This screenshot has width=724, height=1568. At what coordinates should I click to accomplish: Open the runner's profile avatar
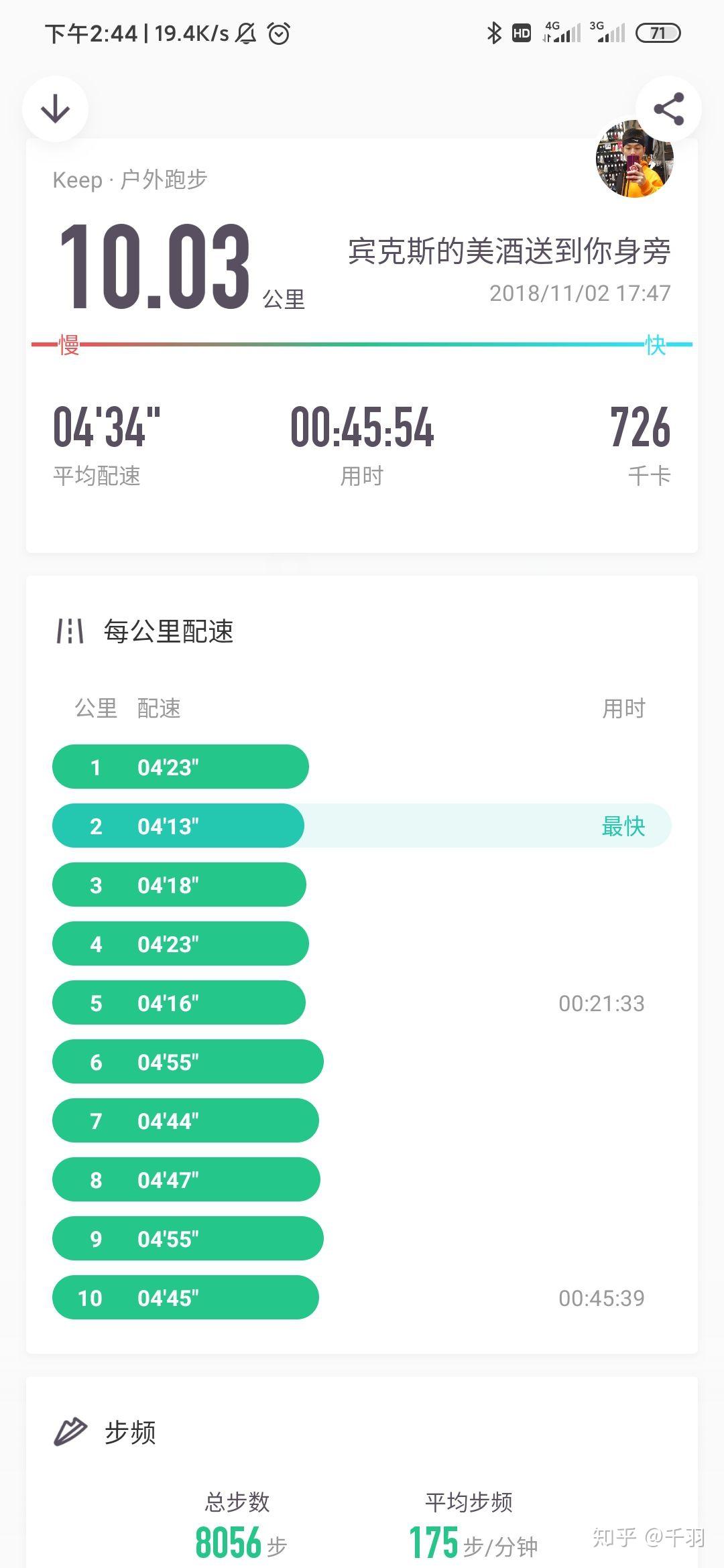(631, 163)
